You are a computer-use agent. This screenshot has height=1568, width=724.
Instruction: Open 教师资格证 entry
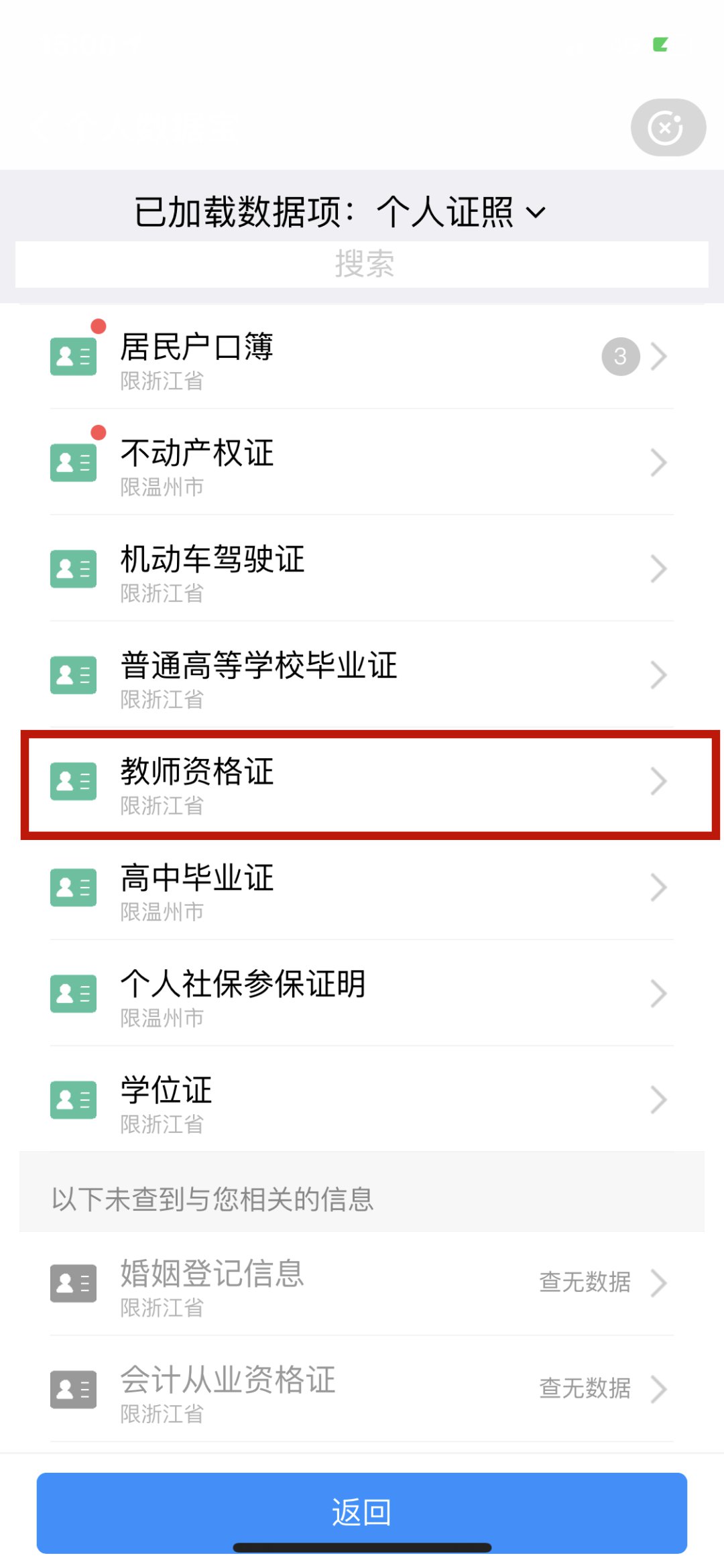[362, 782]
